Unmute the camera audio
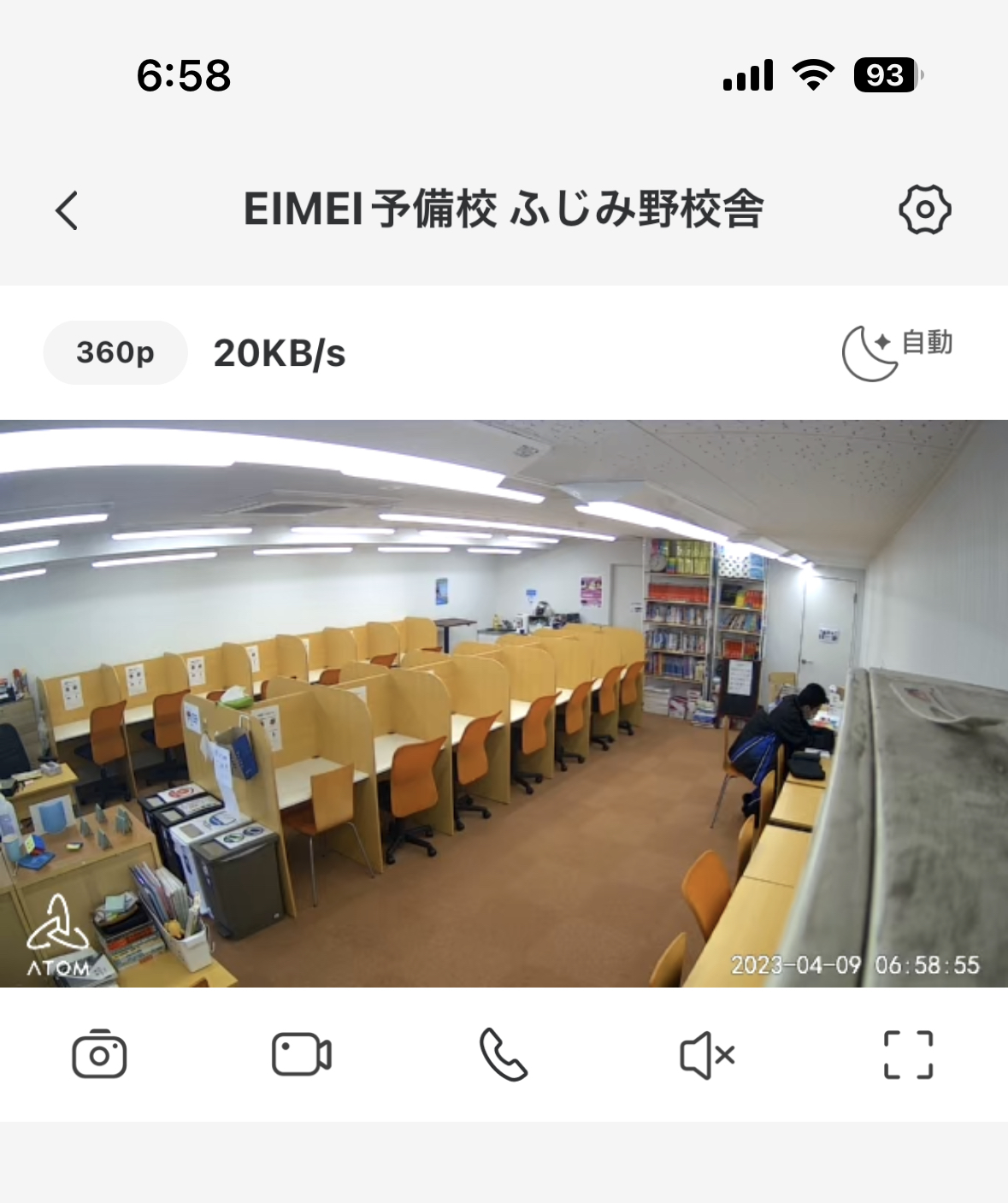The image size is (1008, 1203). click(706, 1055)
